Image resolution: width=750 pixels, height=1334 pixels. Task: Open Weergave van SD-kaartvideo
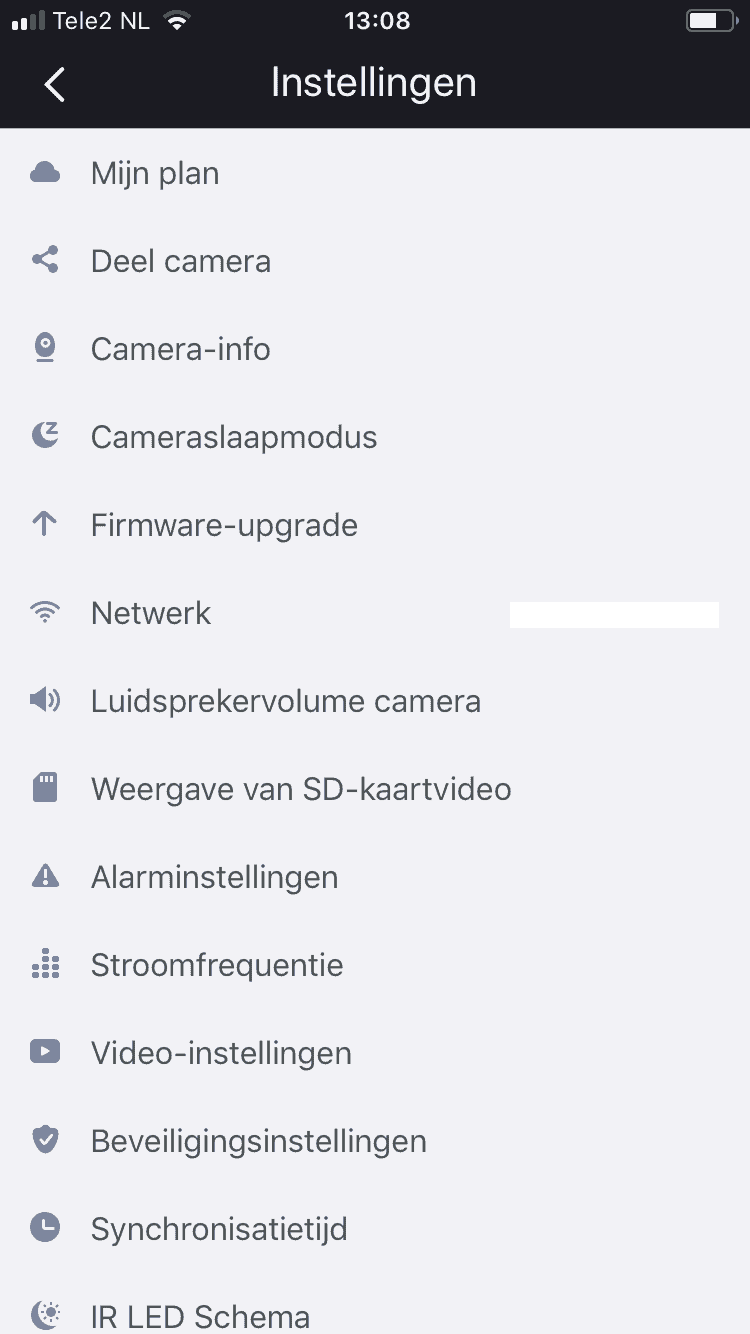(375, 789)
